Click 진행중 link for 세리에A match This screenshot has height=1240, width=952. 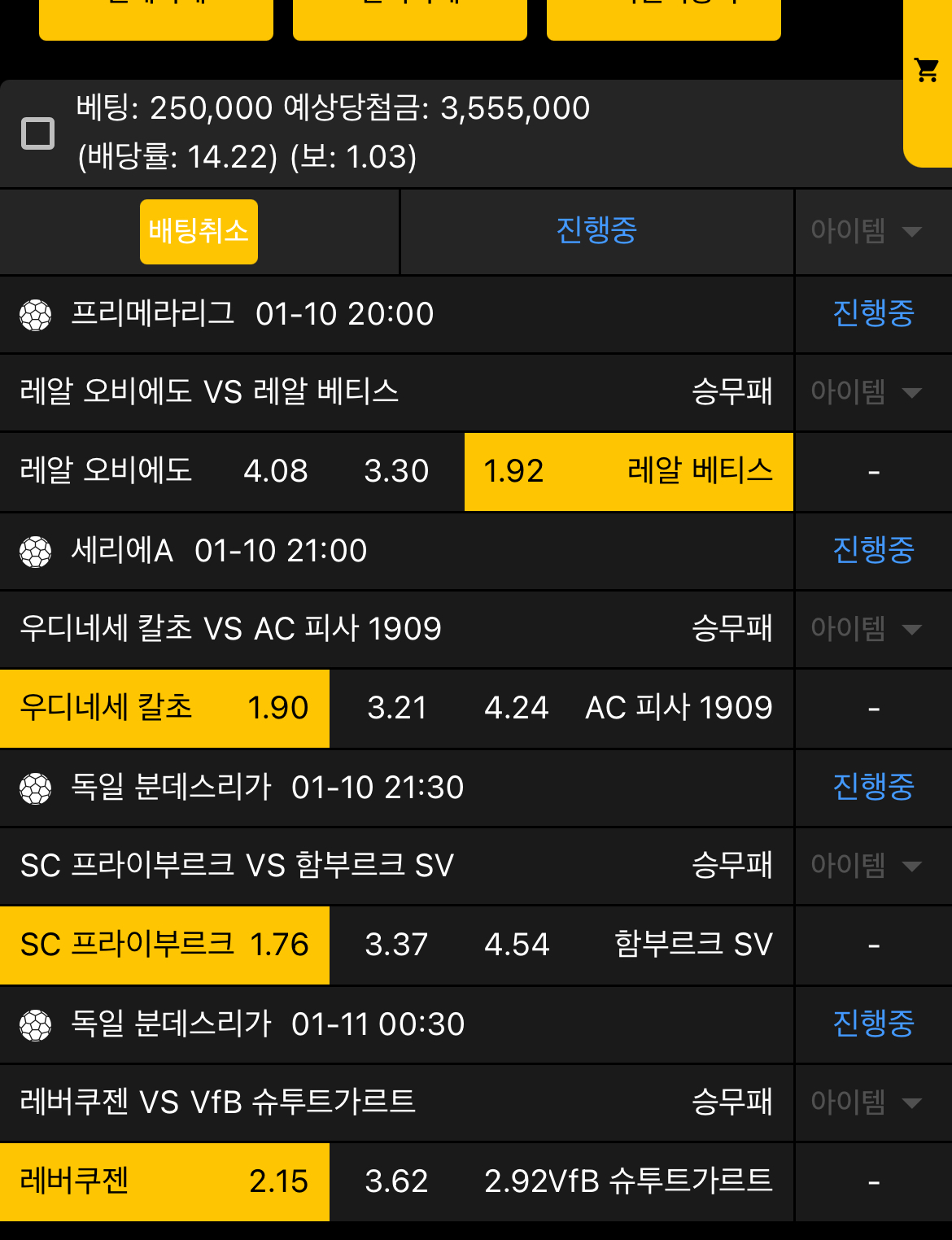(873, 551)
